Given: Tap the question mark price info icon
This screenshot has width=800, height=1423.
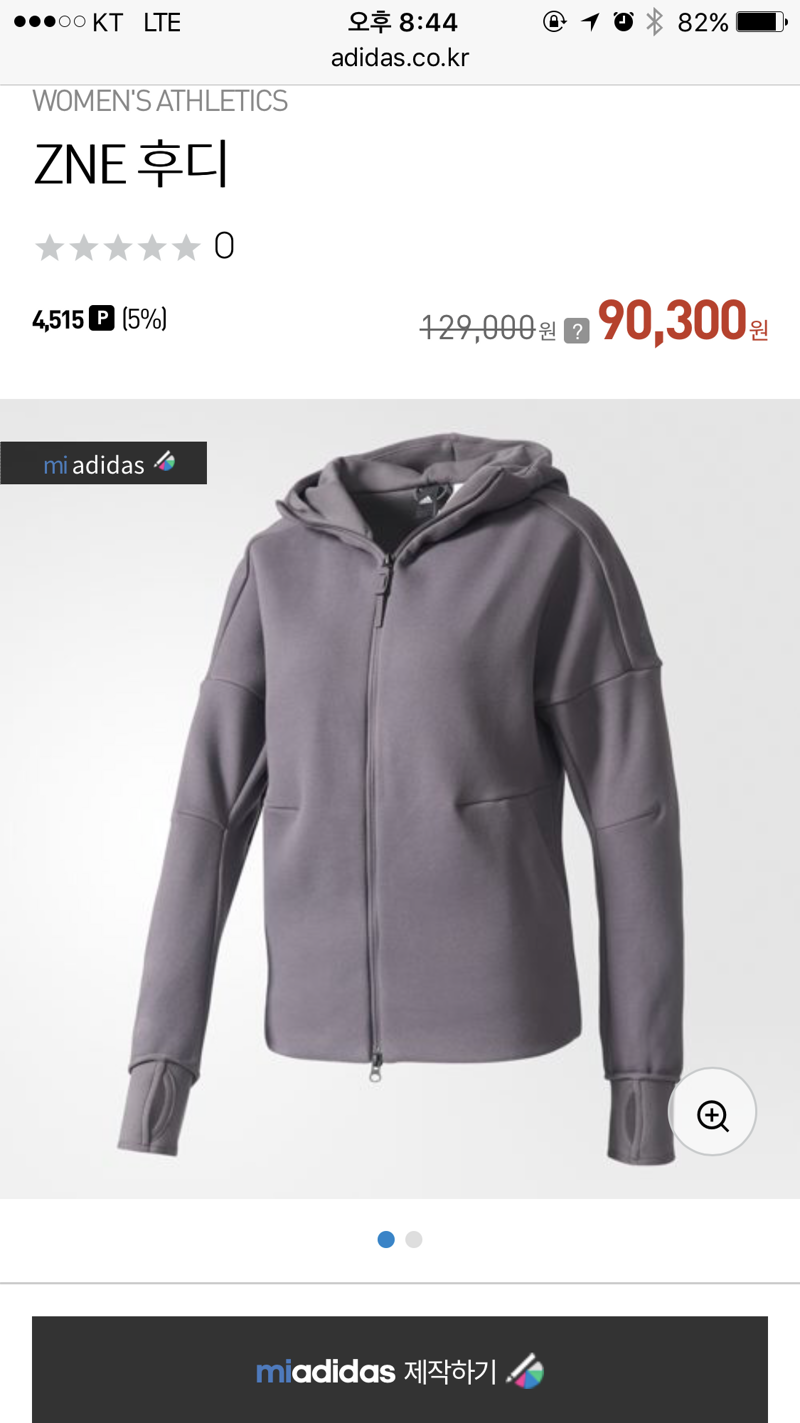Looking at the screenshot, I should (576, 330).
